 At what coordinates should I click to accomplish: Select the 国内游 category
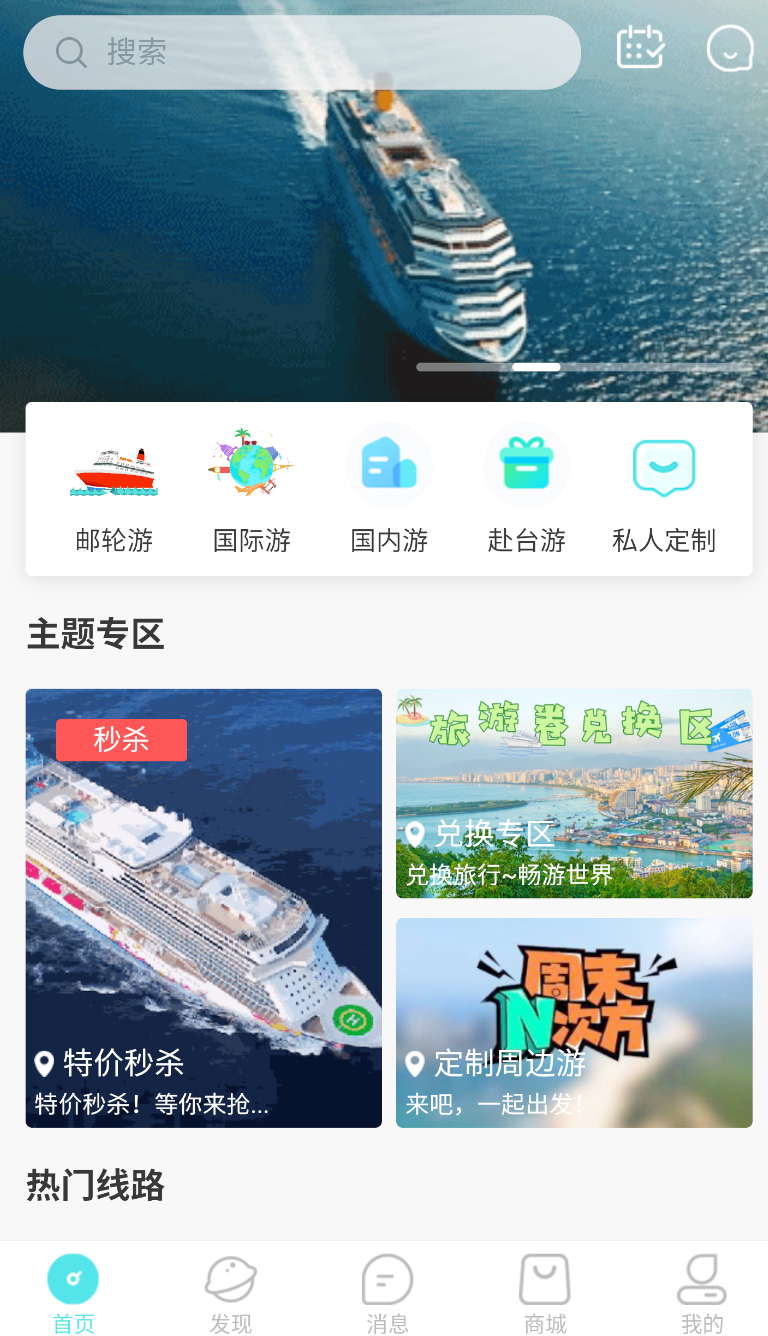389,490
